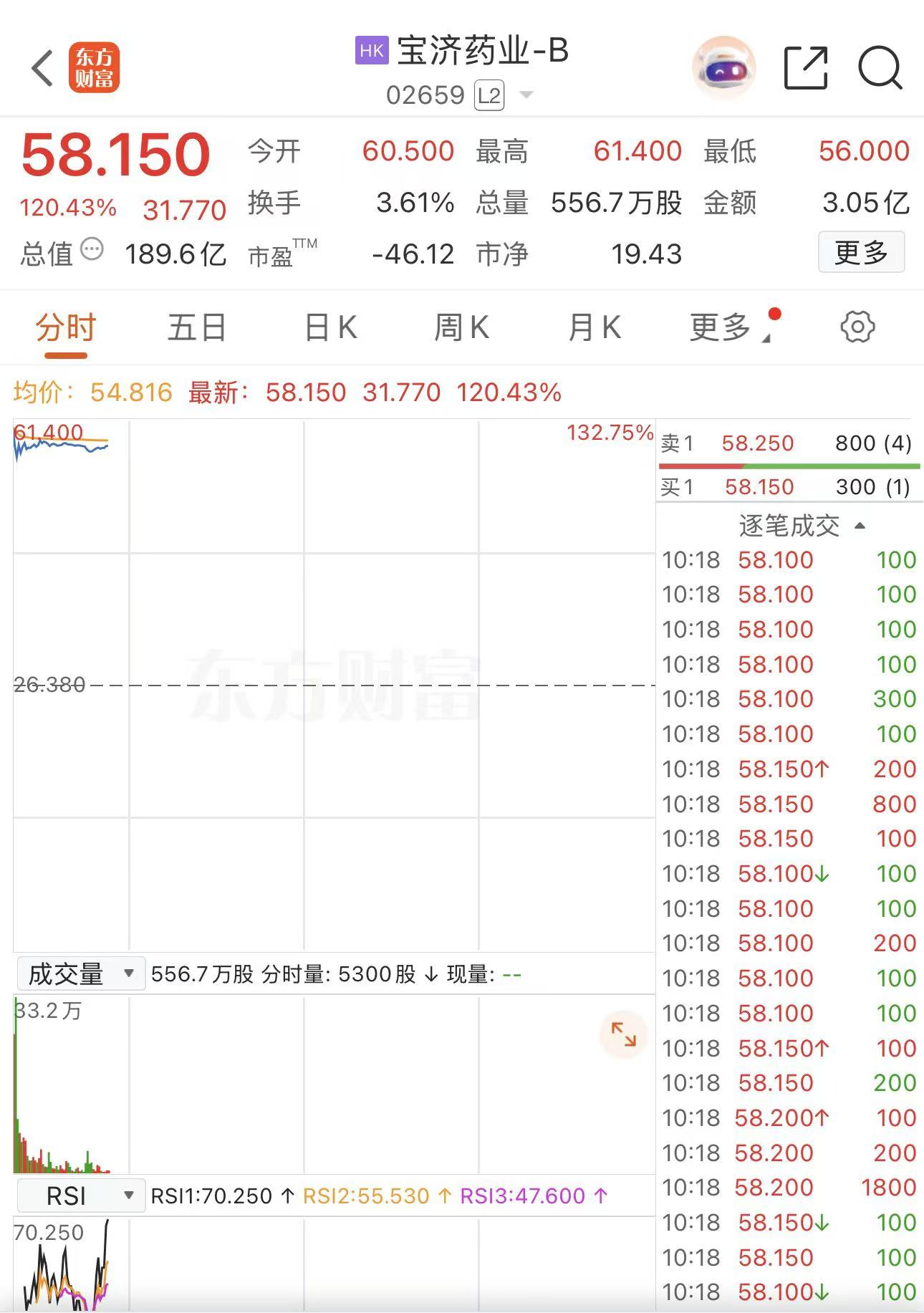The width and height of the screenshot is (924, 1313).
Task: Switch to the 日K chart tab
Action: tap(330, 328)
